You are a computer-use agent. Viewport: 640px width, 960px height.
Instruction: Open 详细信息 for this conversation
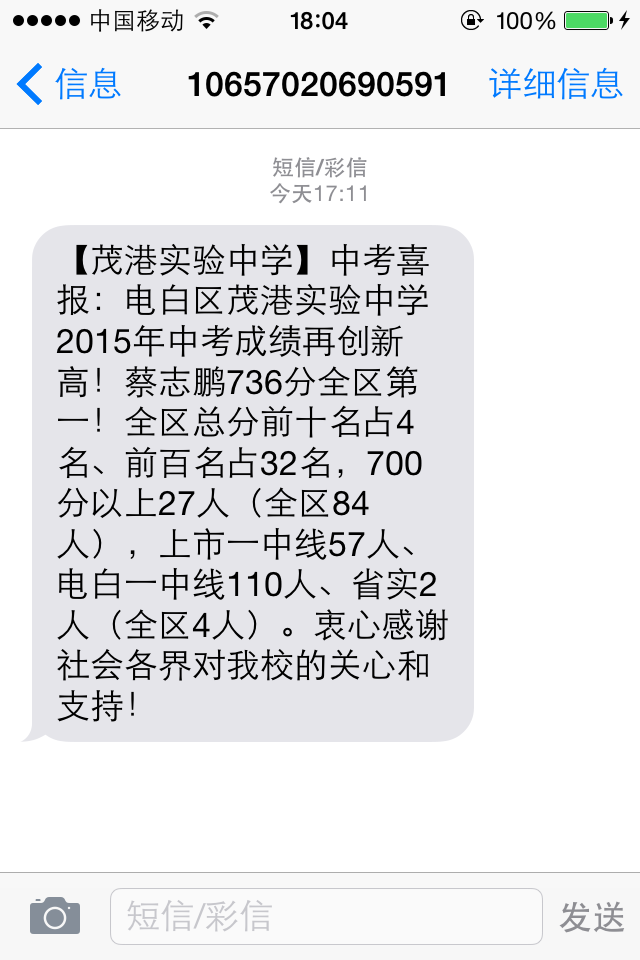tap(556, 84)
